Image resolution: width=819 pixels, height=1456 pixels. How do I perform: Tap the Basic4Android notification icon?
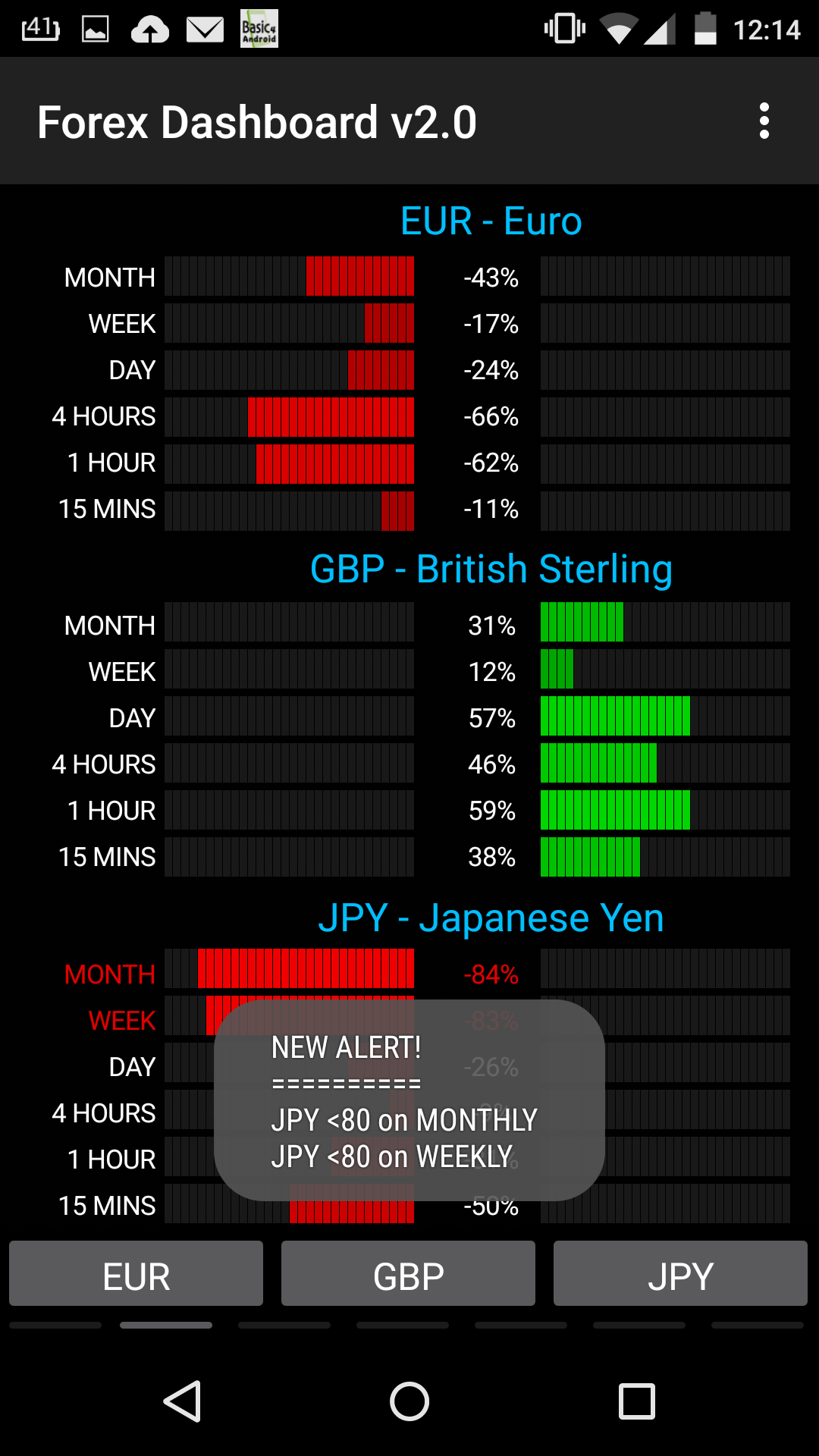(258, 30)
